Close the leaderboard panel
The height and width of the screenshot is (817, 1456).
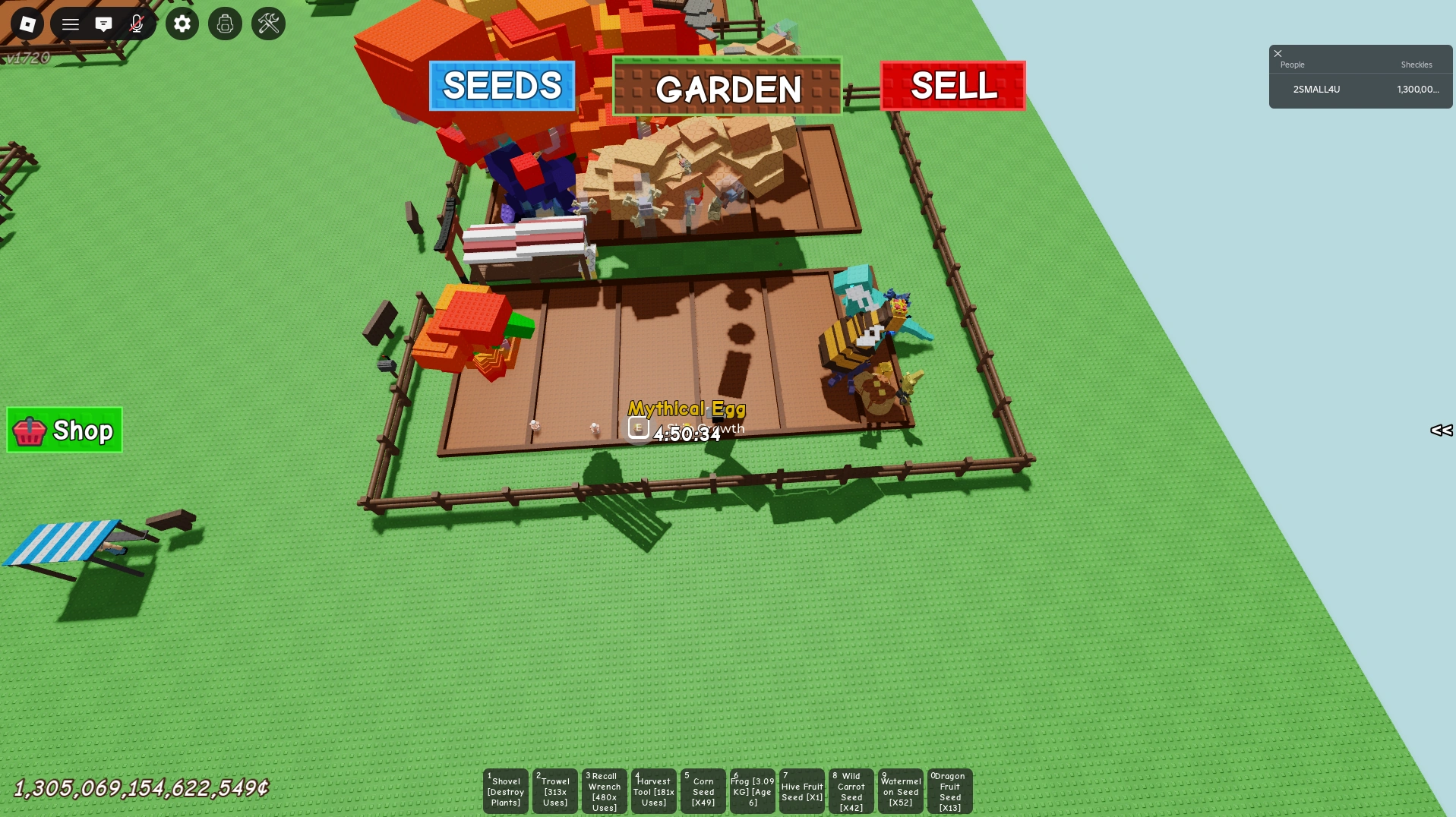pyautogui.click(x=1278, y=54)
